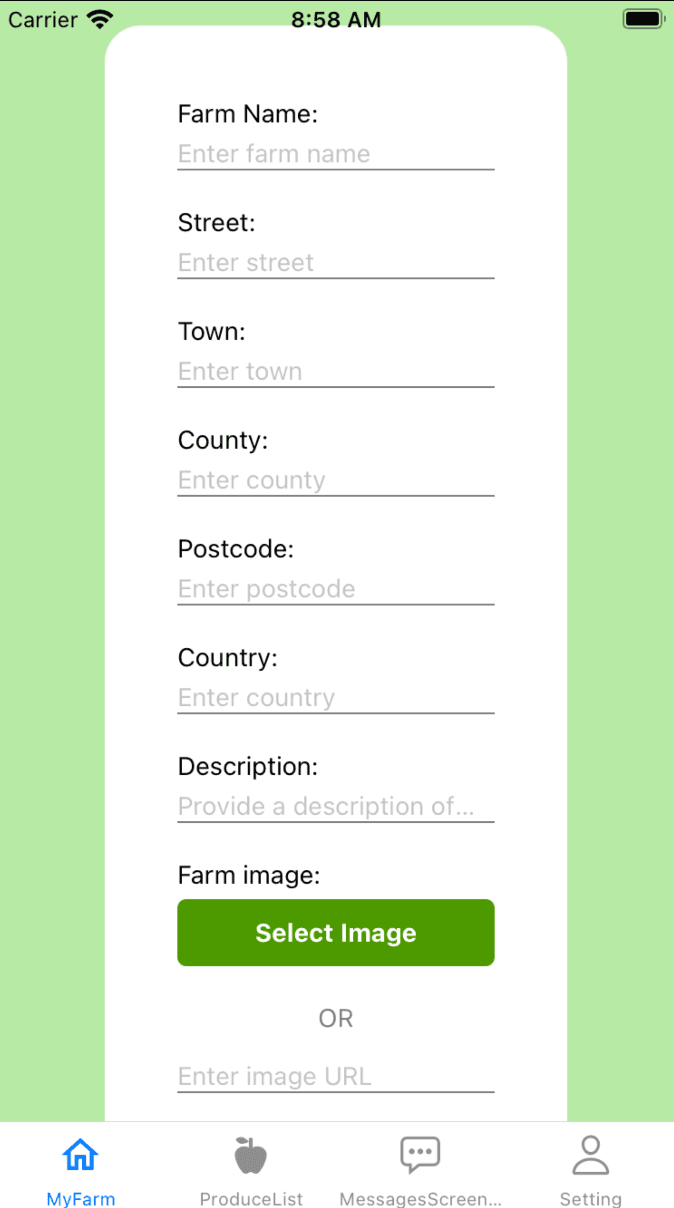Go to the MessagesScreen tab
Image resolution: width=674 pixels, height=1208 pixels.
[420, 1168]
